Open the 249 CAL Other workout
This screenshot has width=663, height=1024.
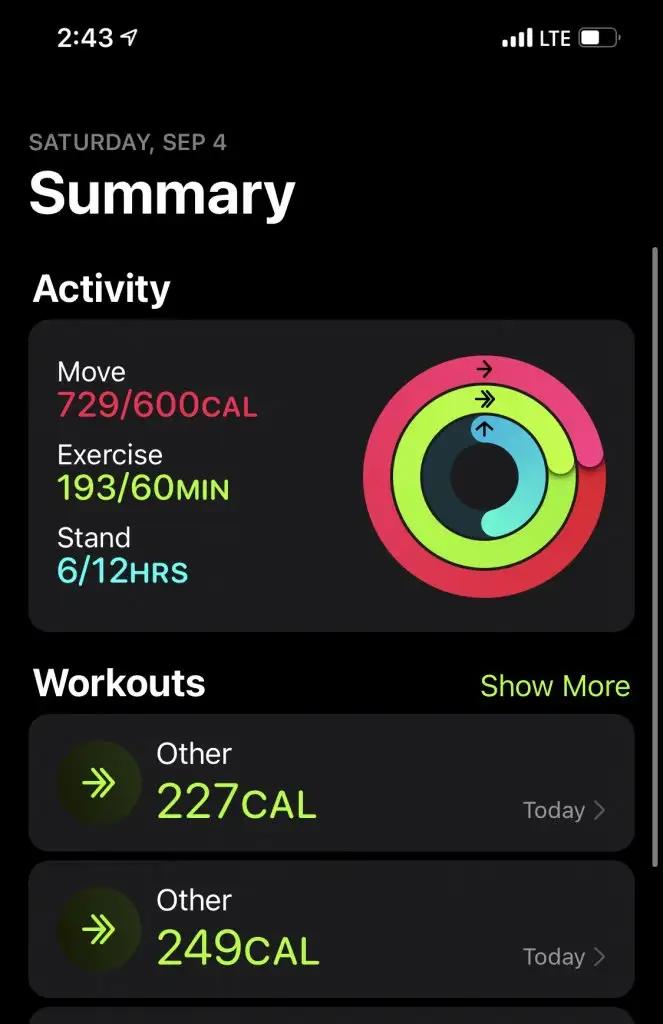coord(330,930)
